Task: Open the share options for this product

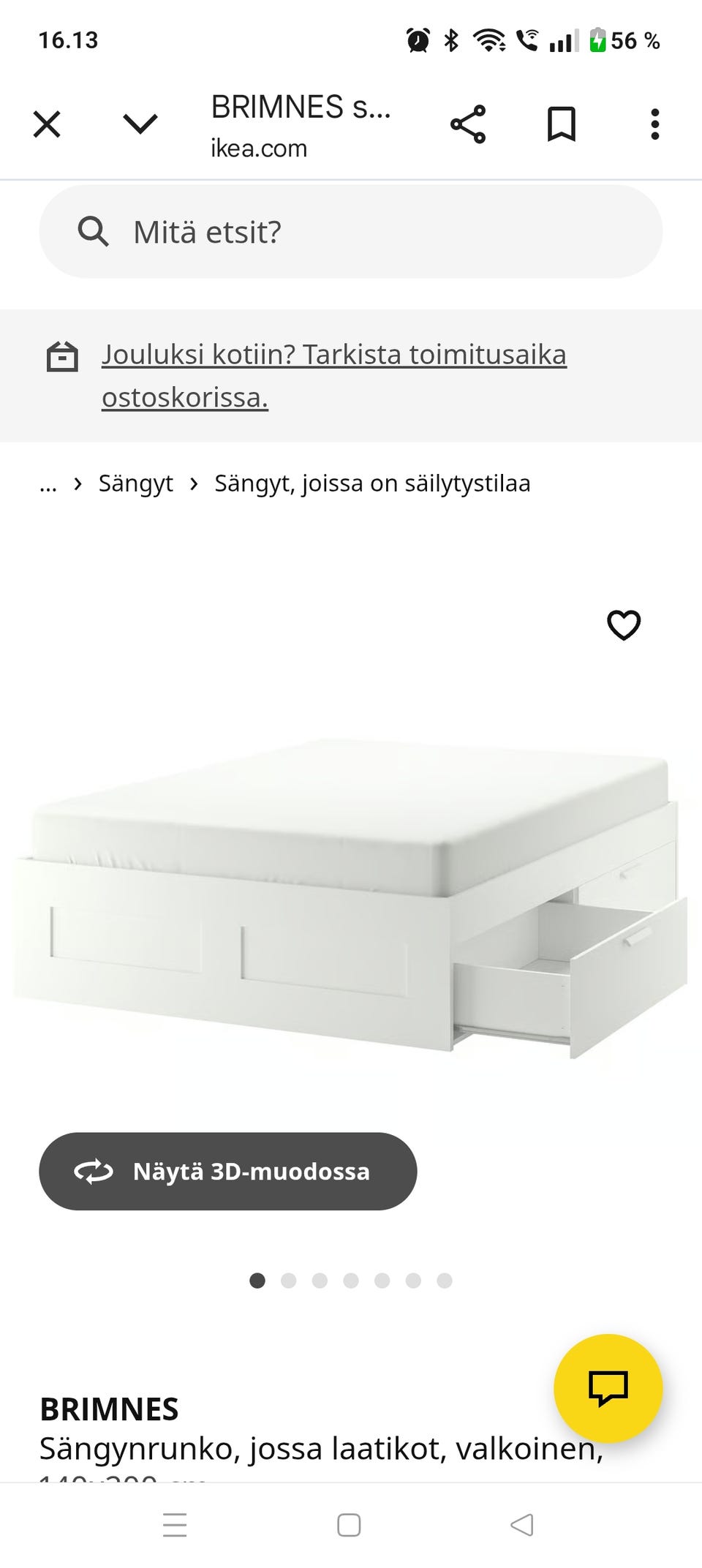Action: (469, 124)
